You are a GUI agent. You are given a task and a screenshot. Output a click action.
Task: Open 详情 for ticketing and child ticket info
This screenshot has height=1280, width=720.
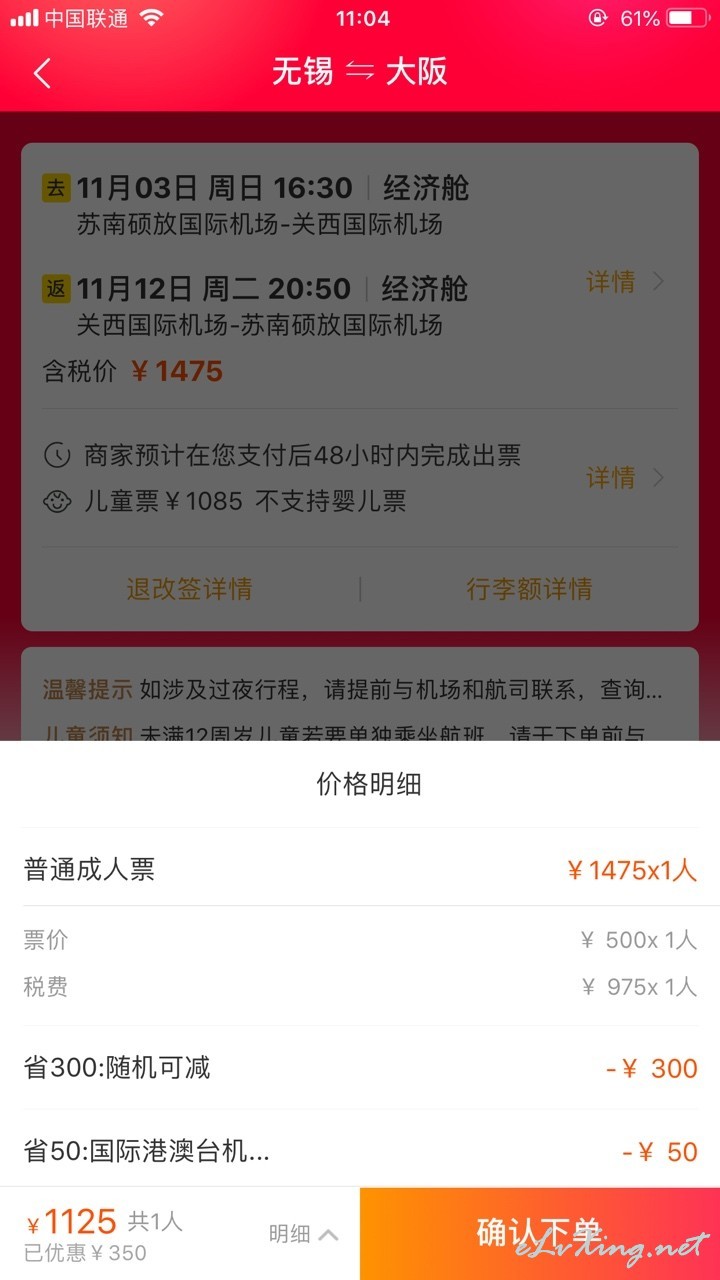625,478
